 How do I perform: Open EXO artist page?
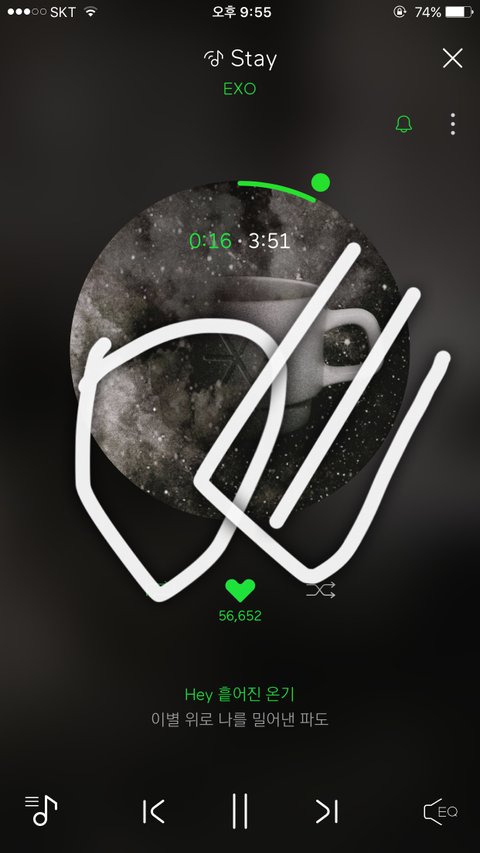(x=239, y=89)
